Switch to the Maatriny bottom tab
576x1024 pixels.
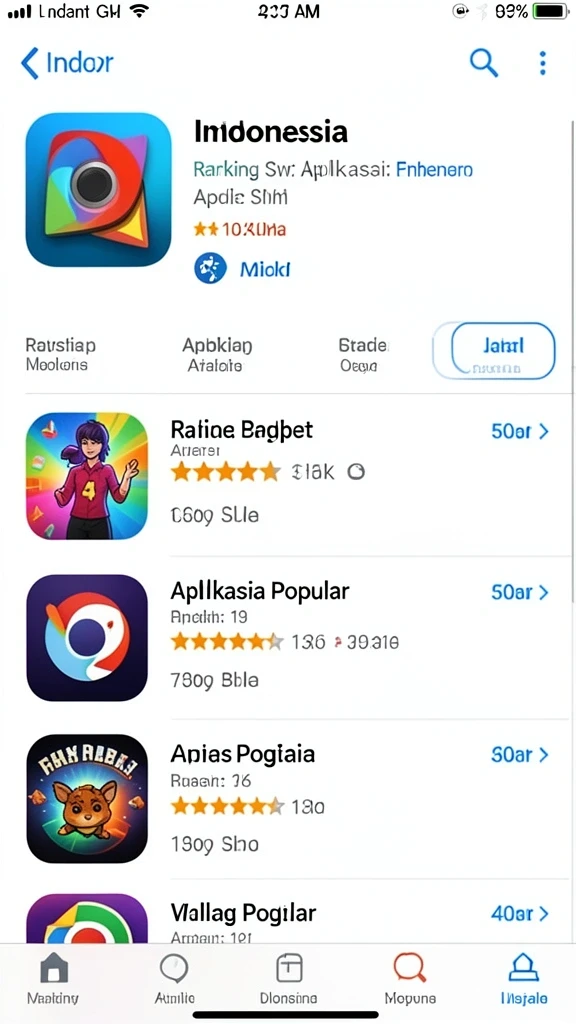coord(54,978)
